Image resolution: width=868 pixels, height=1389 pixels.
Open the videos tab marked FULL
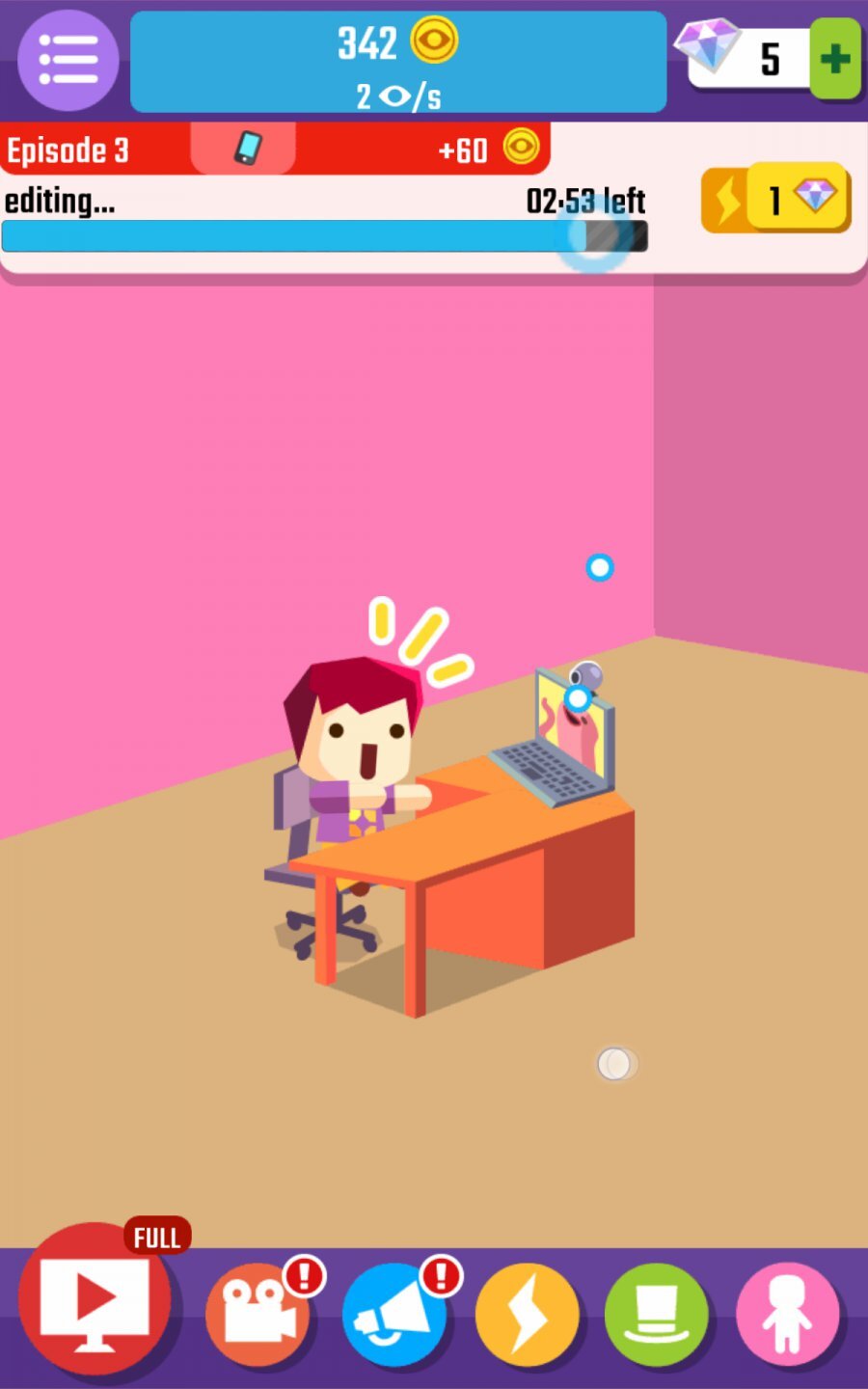(95, 1300)
